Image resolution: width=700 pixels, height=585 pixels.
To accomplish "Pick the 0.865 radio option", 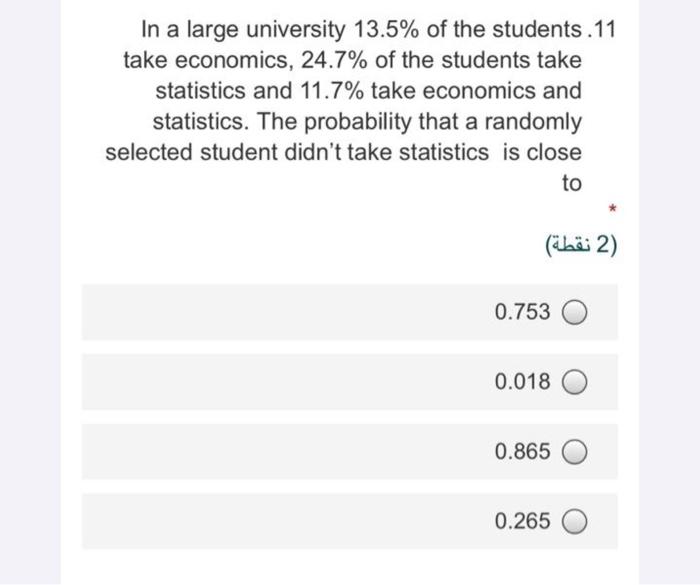I will (575, 452).
